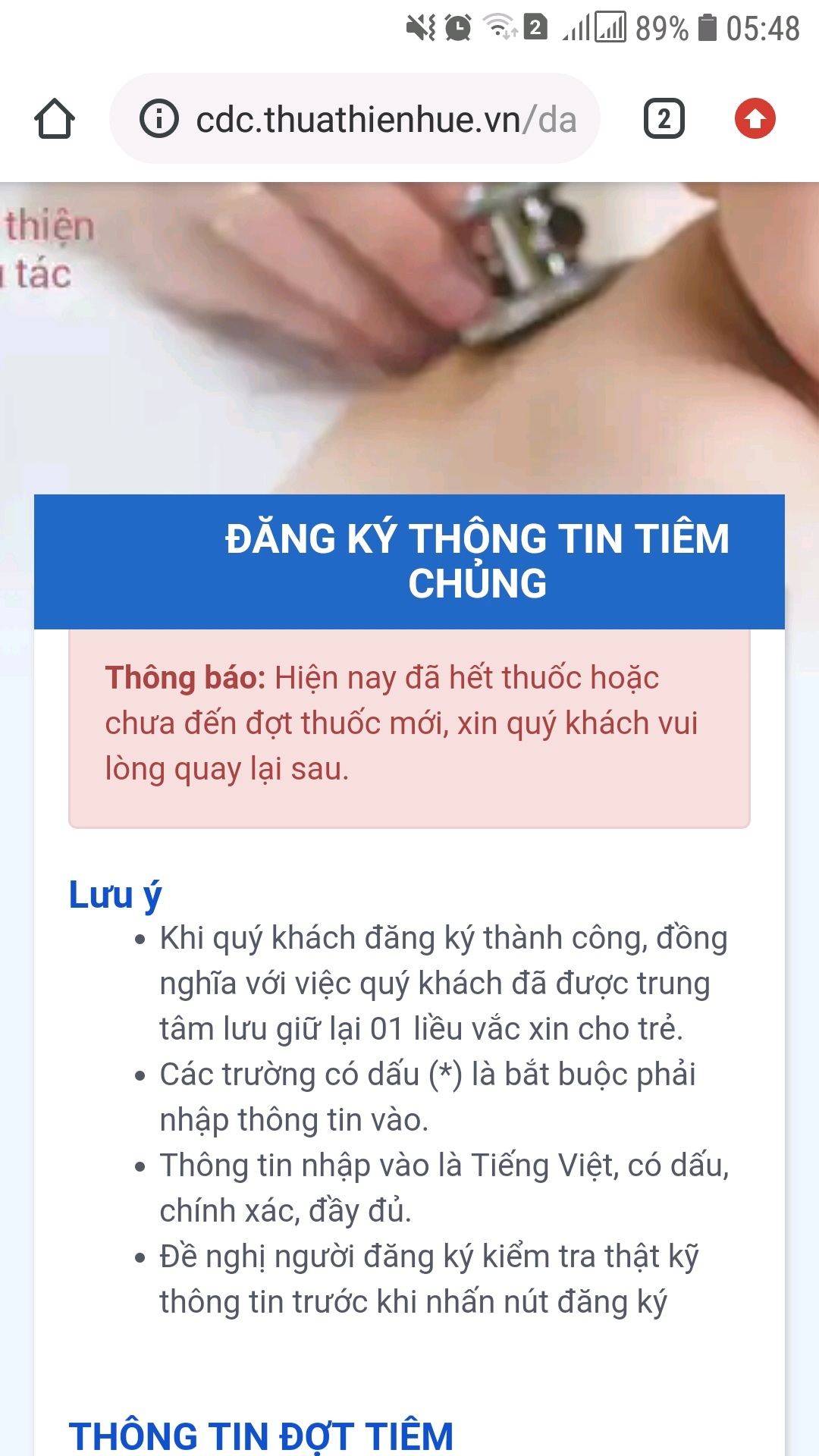Open the tab switcher showing 2 tabs
Screen dimensions: 819x1456
(x=664, y=119)
